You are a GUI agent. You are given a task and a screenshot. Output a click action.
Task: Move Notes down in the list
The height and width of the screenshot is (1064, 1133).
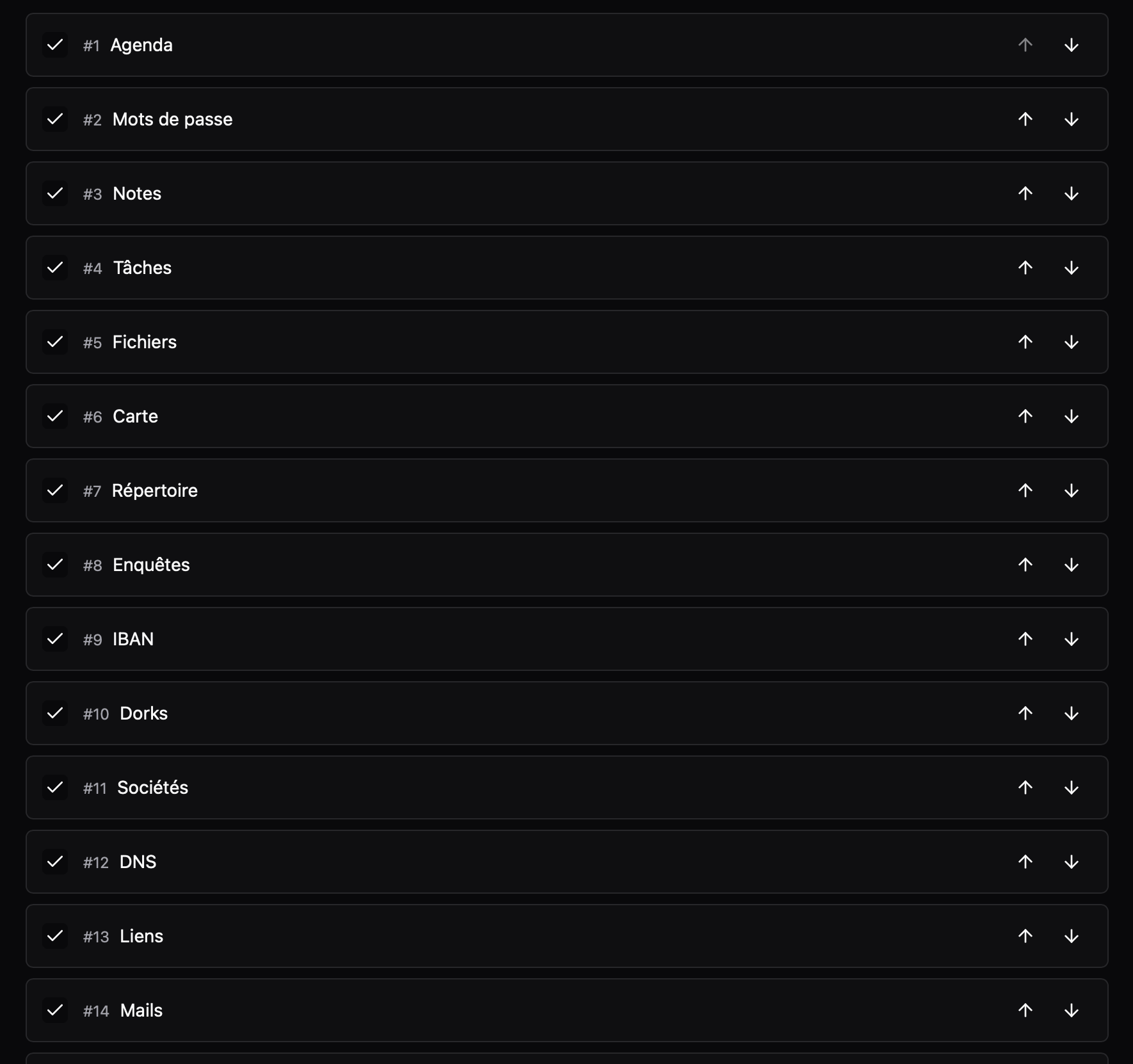tap(1072, 193)
